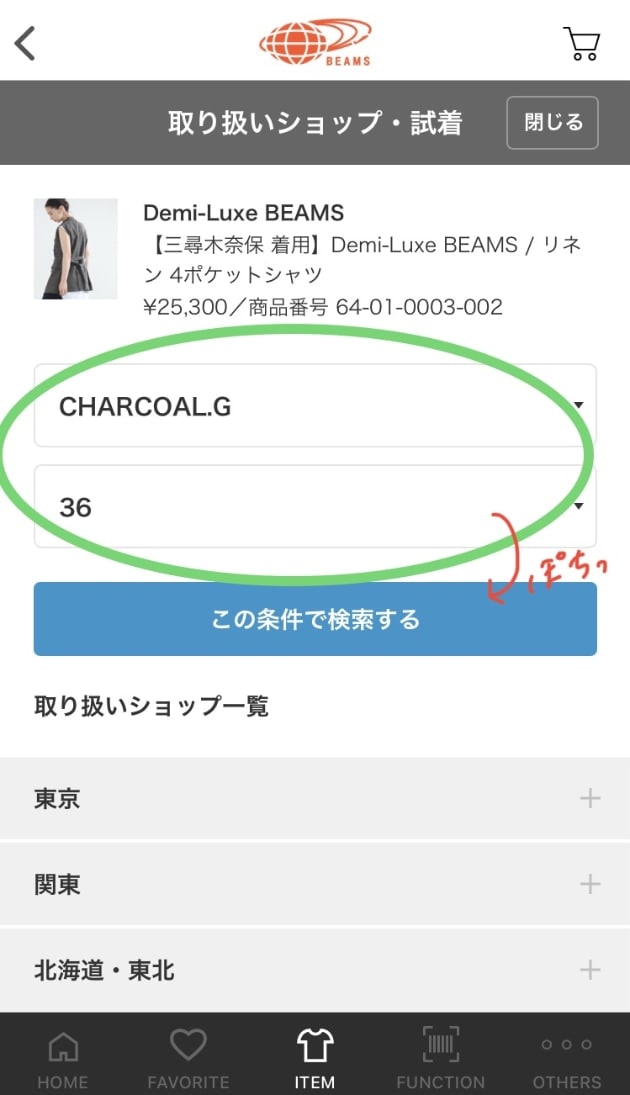Image resolution: width=630 pixels, height=1095 pixels.
Task: Switch to the OTHERS tab
Action: pyautogui.click(x=566, y=1058)
